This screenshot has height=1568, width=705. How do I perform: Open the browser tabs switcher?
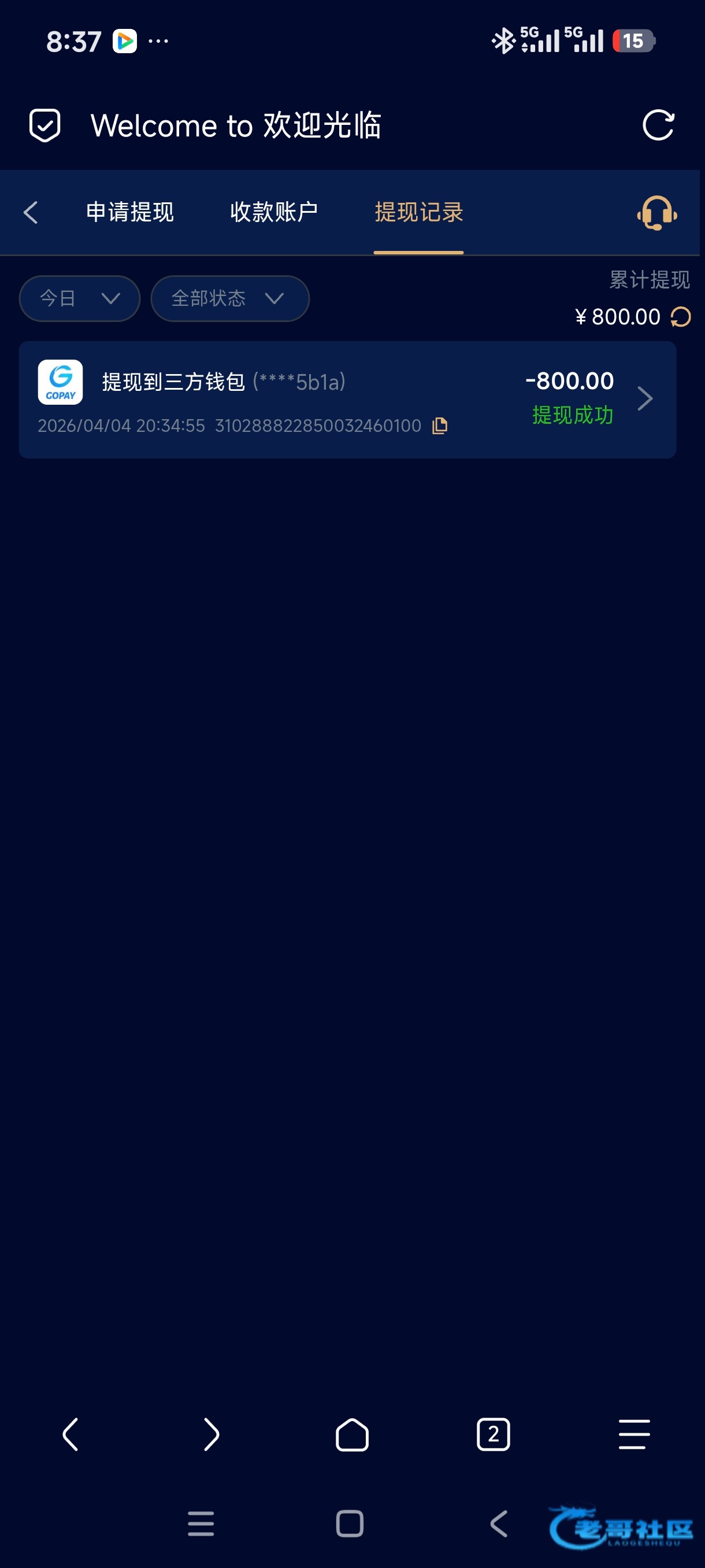point(493,1434)
